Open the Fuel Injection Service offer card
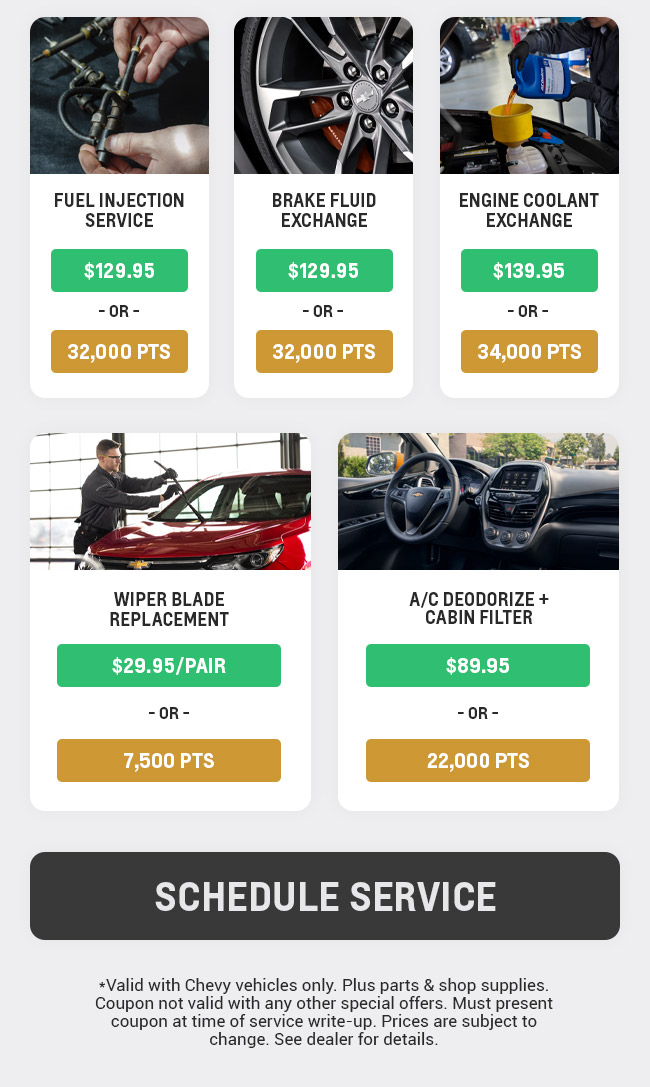The height and width of the screenshot is (1087, 650). [119, 207]
